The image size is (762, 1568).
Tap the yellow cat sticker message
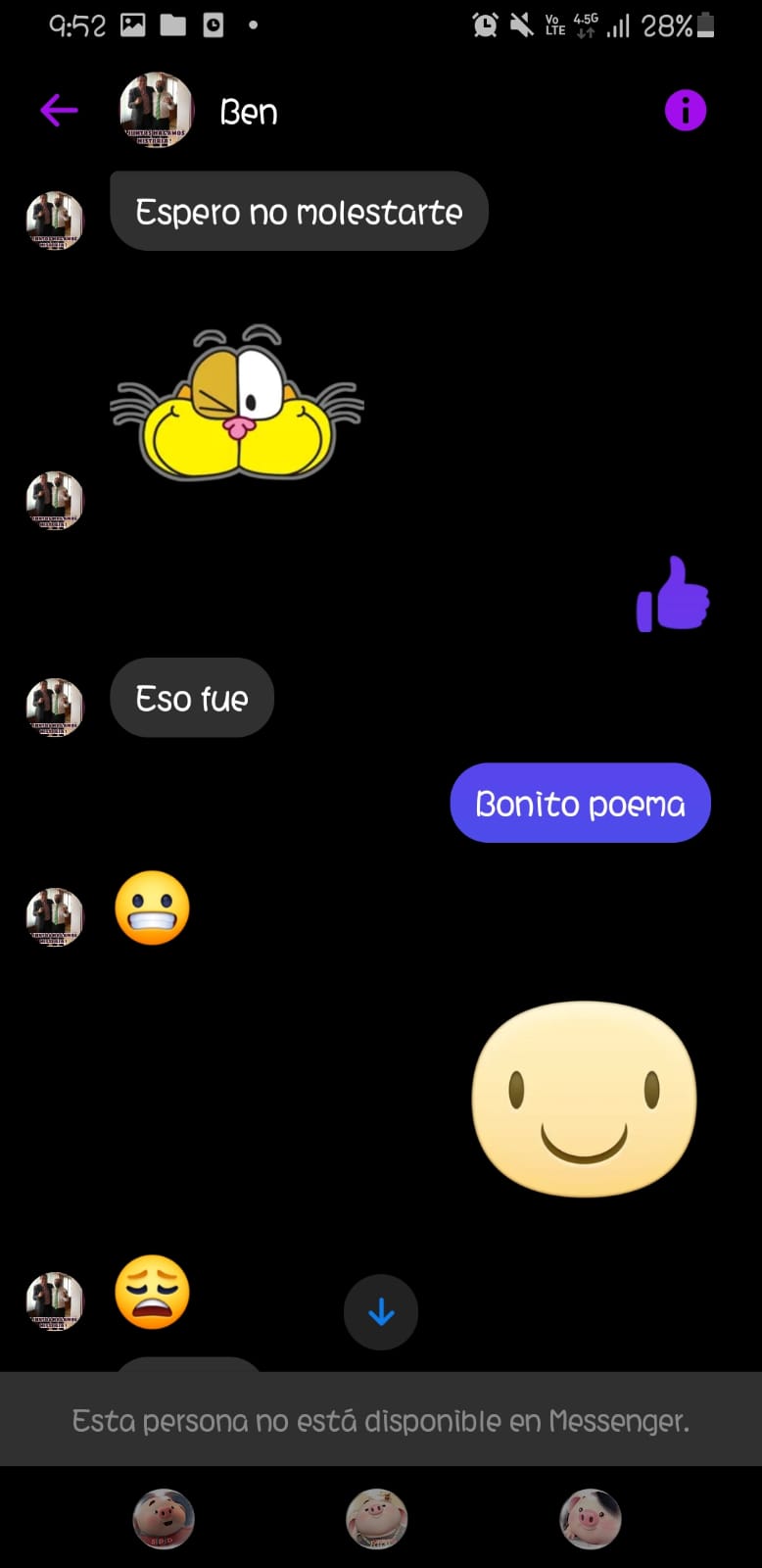pyautogui.click(x=237, y=402)
